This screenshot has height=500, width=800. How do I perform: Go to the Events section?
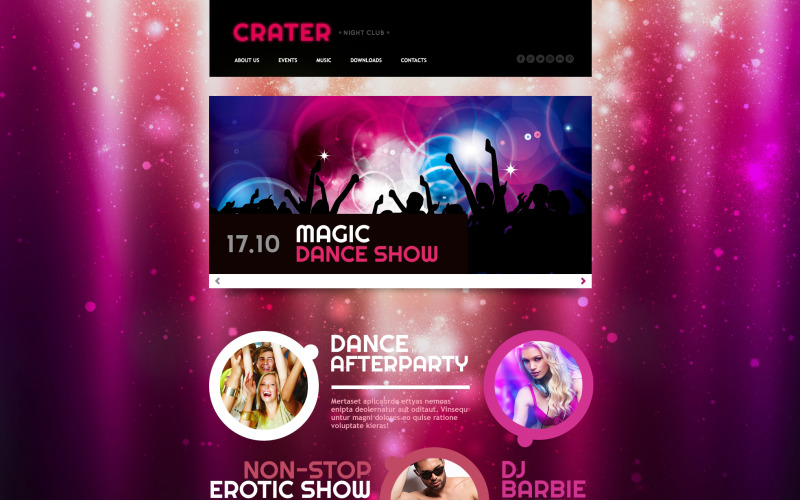coord(287,60)
